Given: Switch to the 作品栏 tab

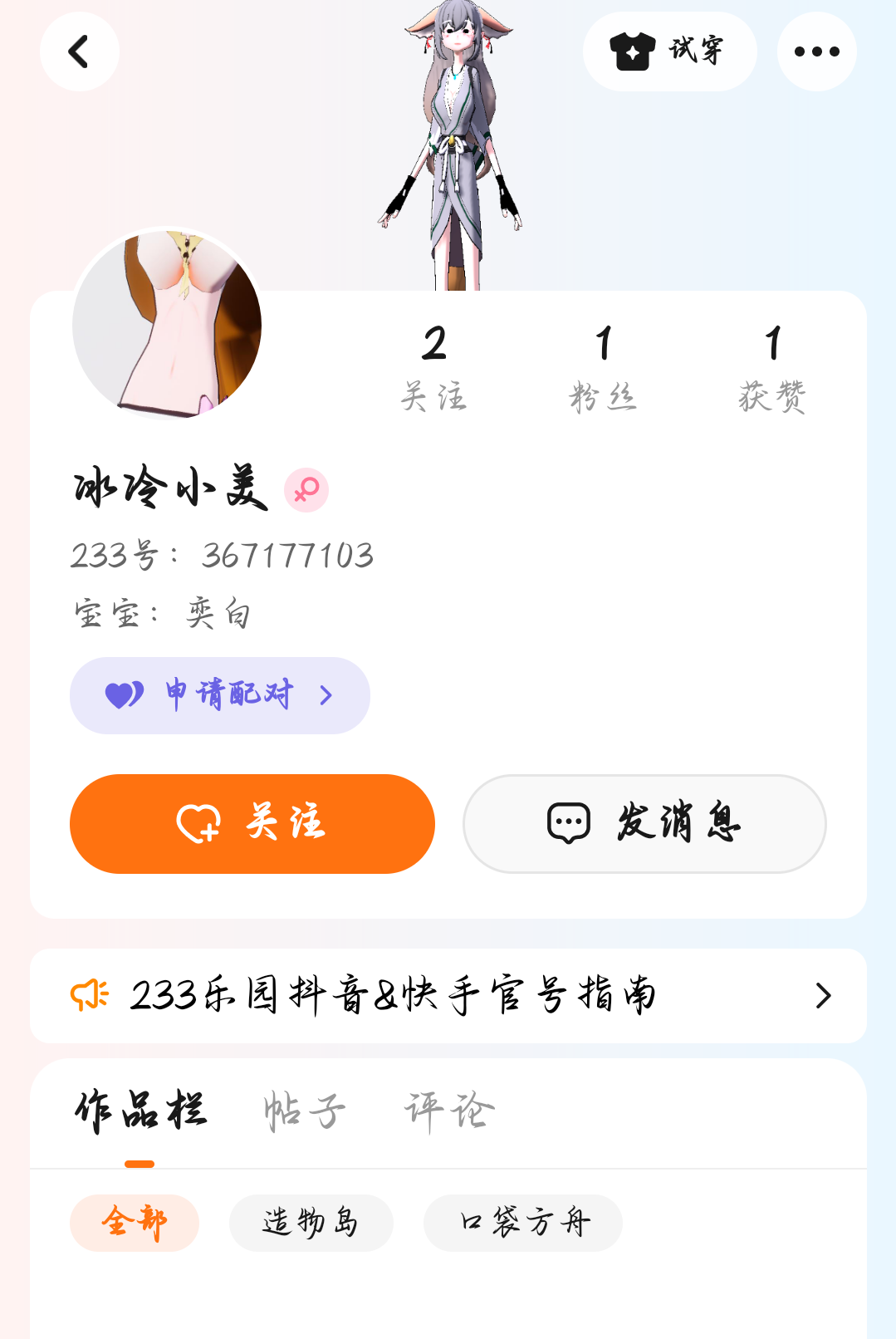Looking at the screenshot, I should 140,1111.
